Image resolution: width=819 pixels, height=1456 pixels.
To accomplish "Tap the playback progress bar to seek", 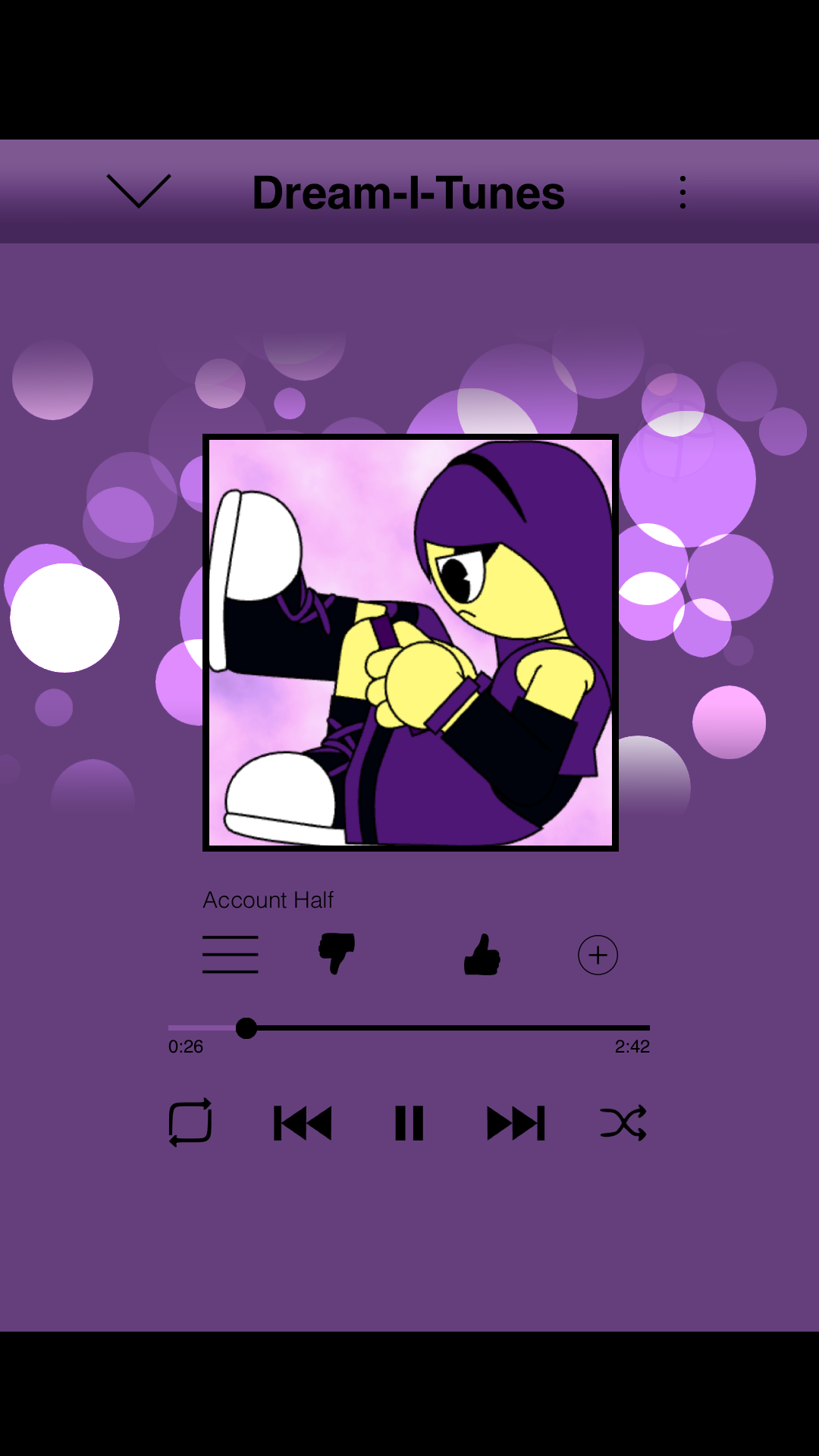I will tap(409, 1028).
